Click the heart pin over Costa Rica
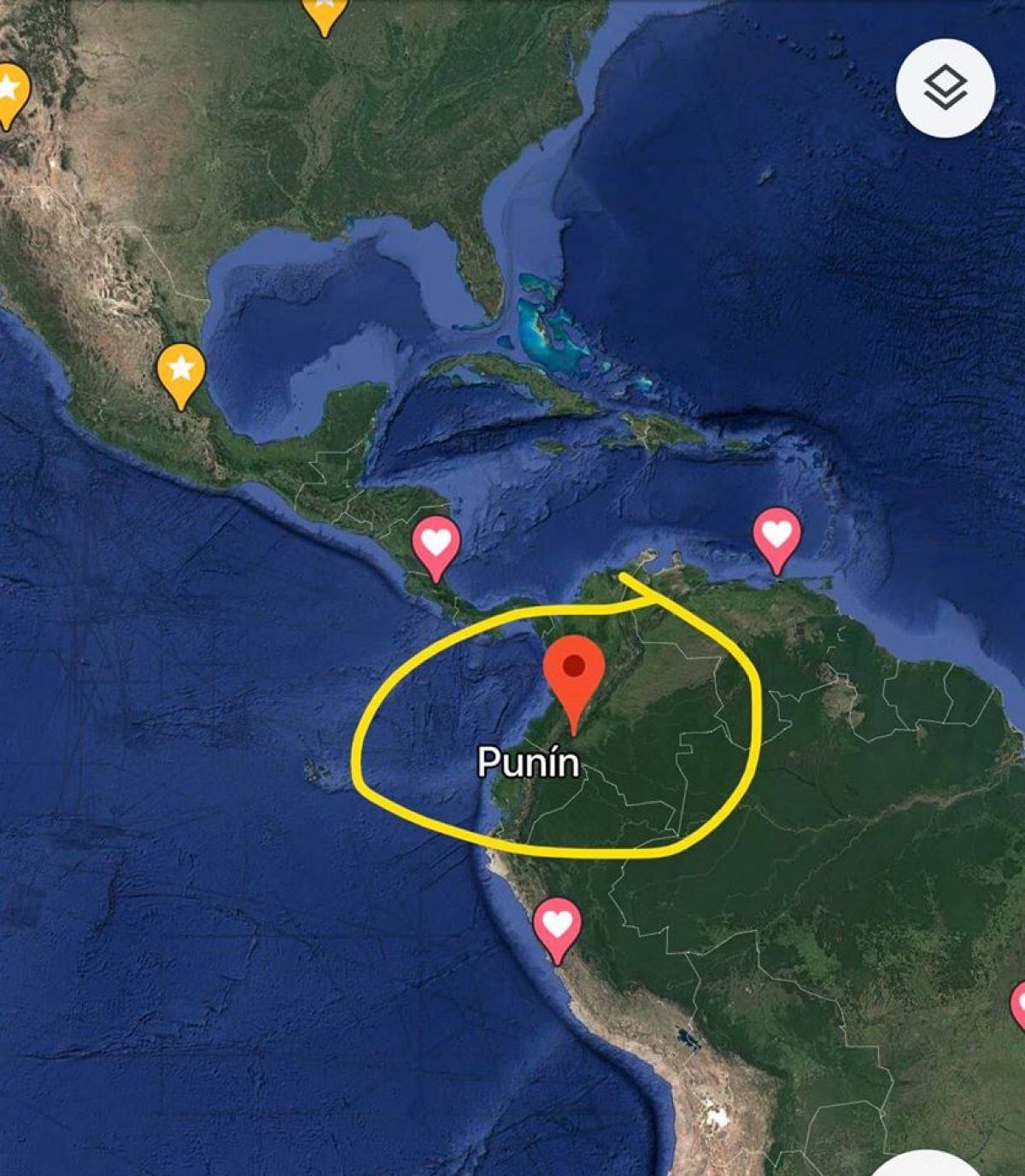 [x=437, y=541]
